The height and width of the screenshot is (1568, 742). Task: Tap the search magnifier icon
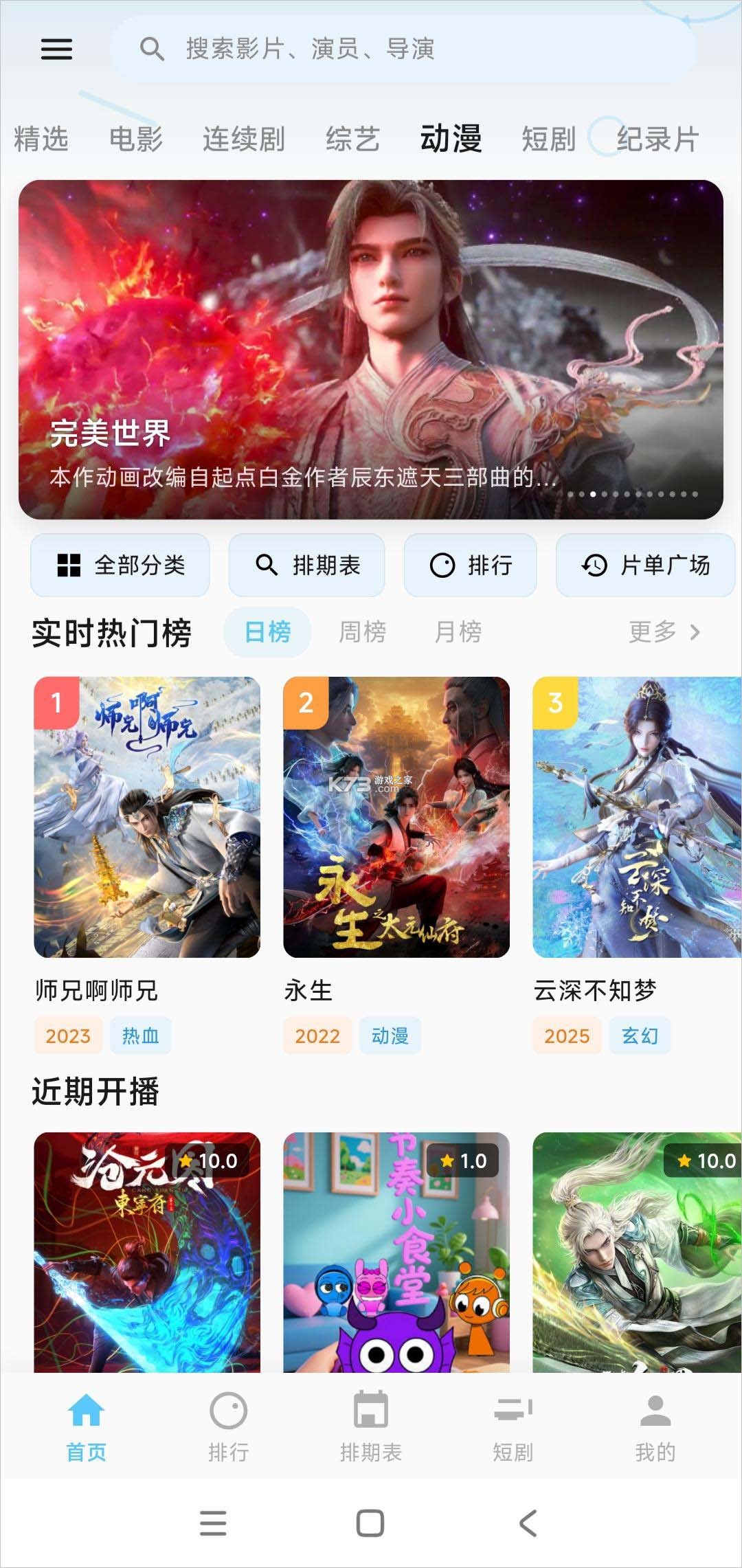(x=151, y=49)
